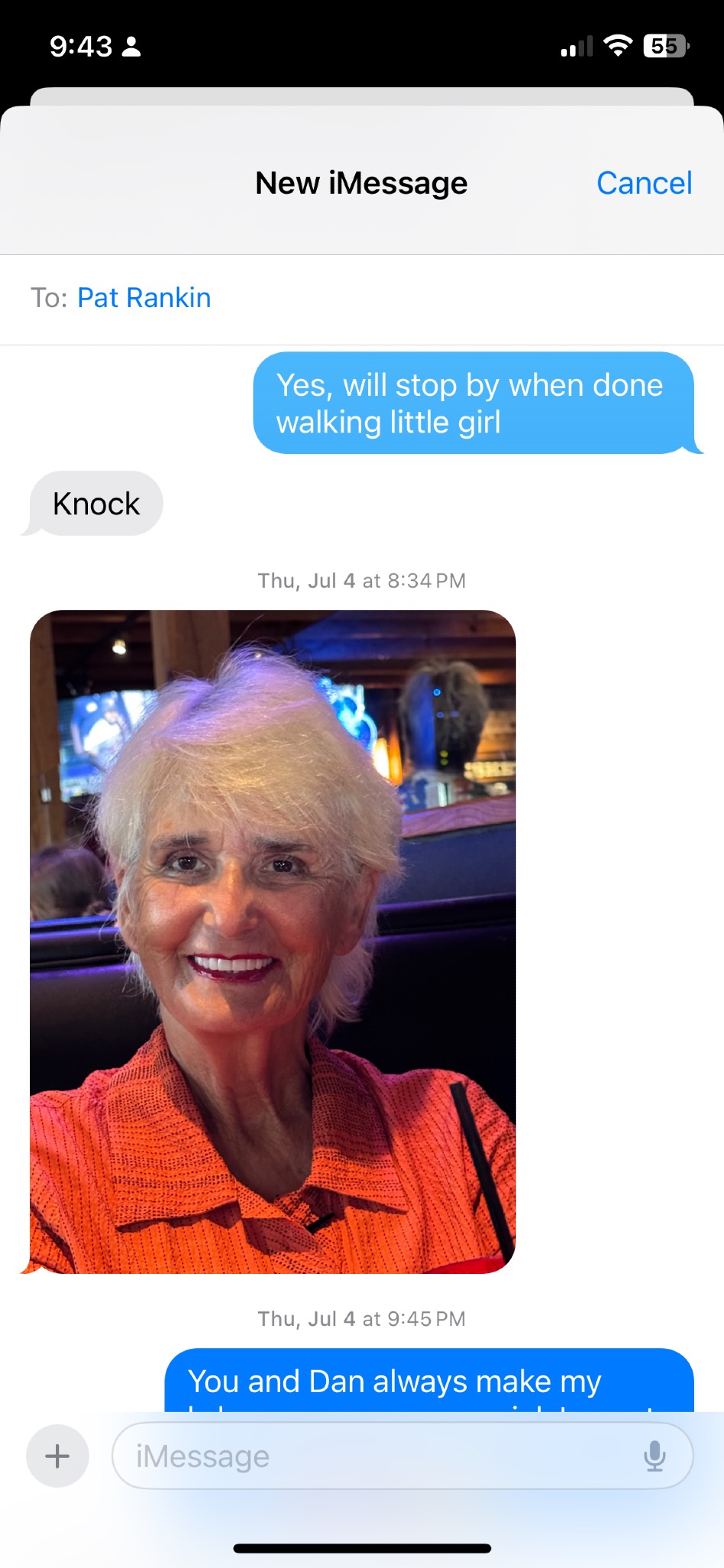The height and width of the screenshot is (1568, 724).
Task: Open the received photo attachment
Action: coord(272,942)
